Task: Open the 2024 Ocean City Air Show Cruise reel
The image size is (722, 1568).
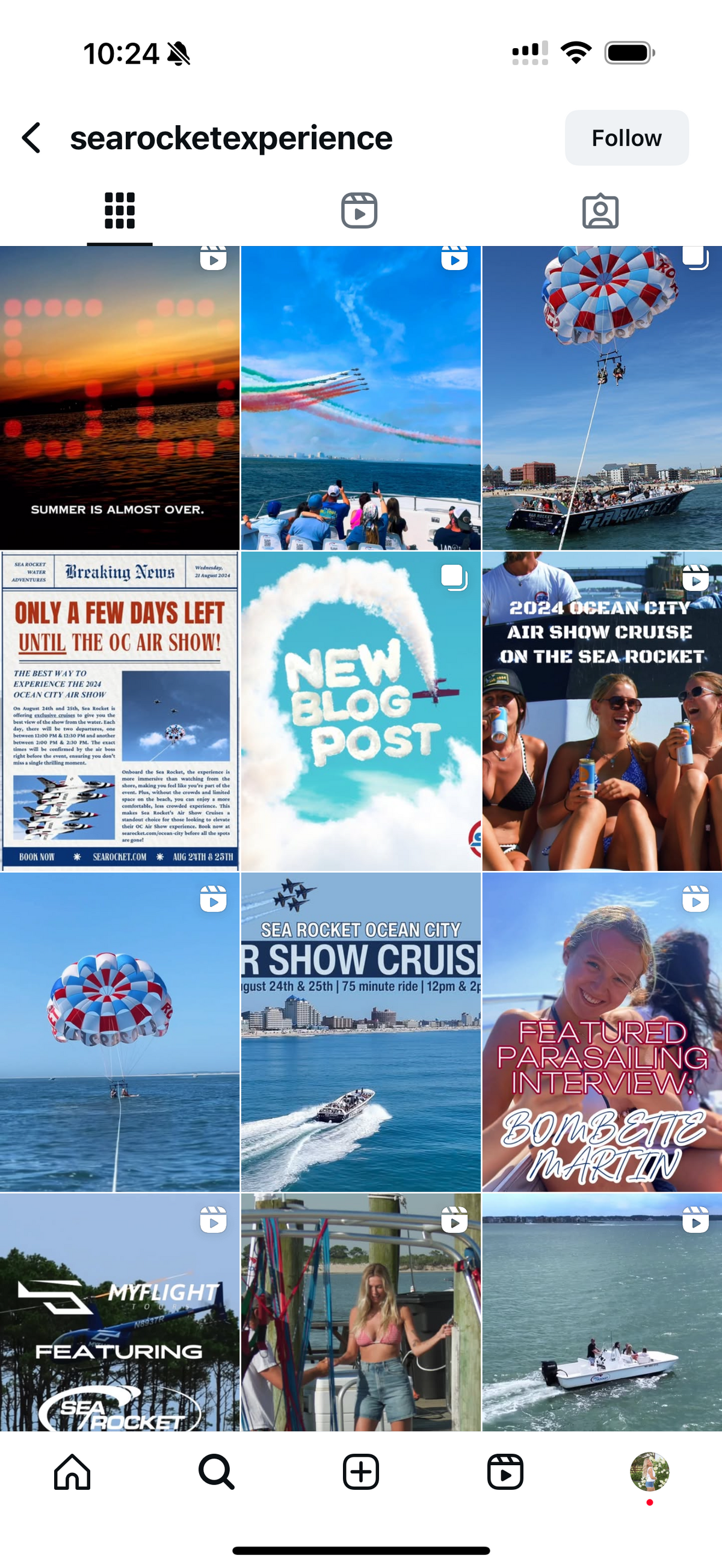Action: coord(602,711)
